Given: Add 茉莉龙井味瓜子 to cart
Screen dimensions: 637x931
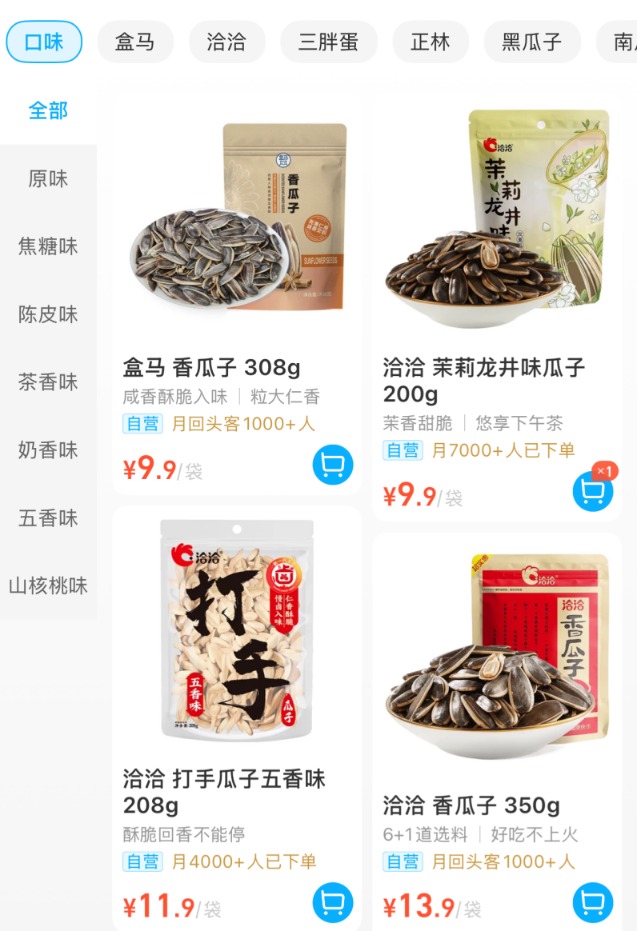Looking at the screenshot, I should [x=592, y=491].
